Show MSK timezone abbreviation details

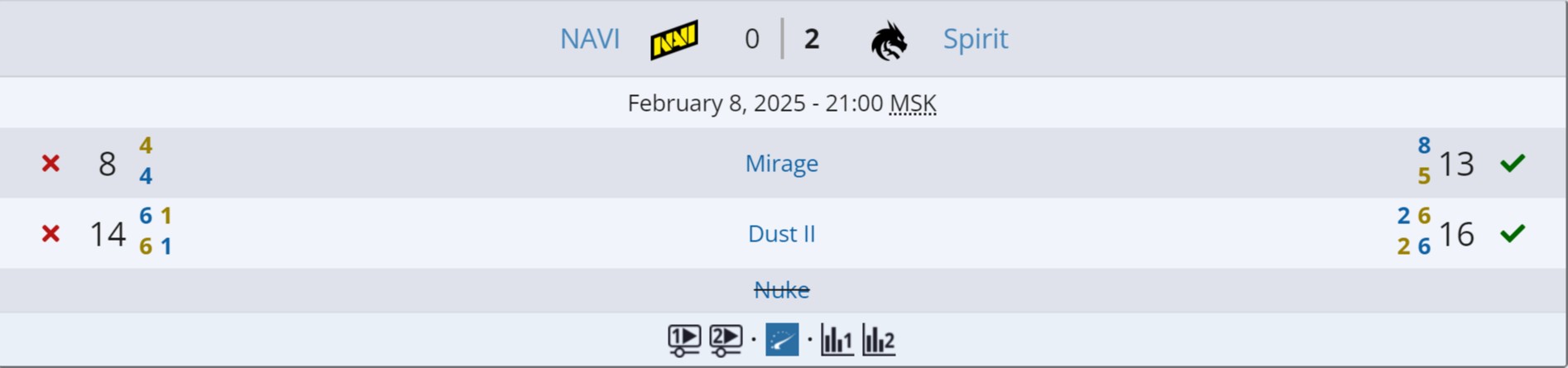click(912, 103)
